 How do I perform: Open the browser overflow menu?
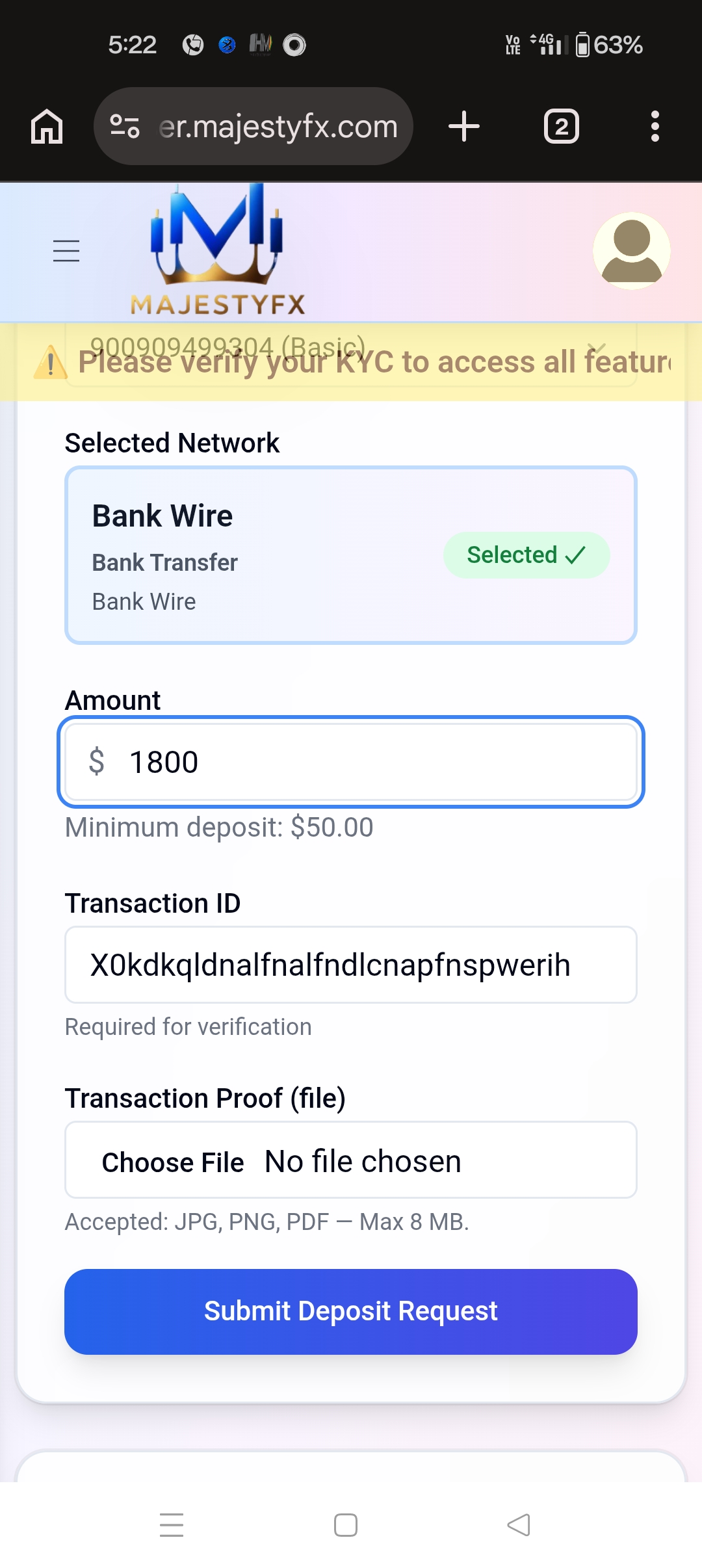click(655, 126)
